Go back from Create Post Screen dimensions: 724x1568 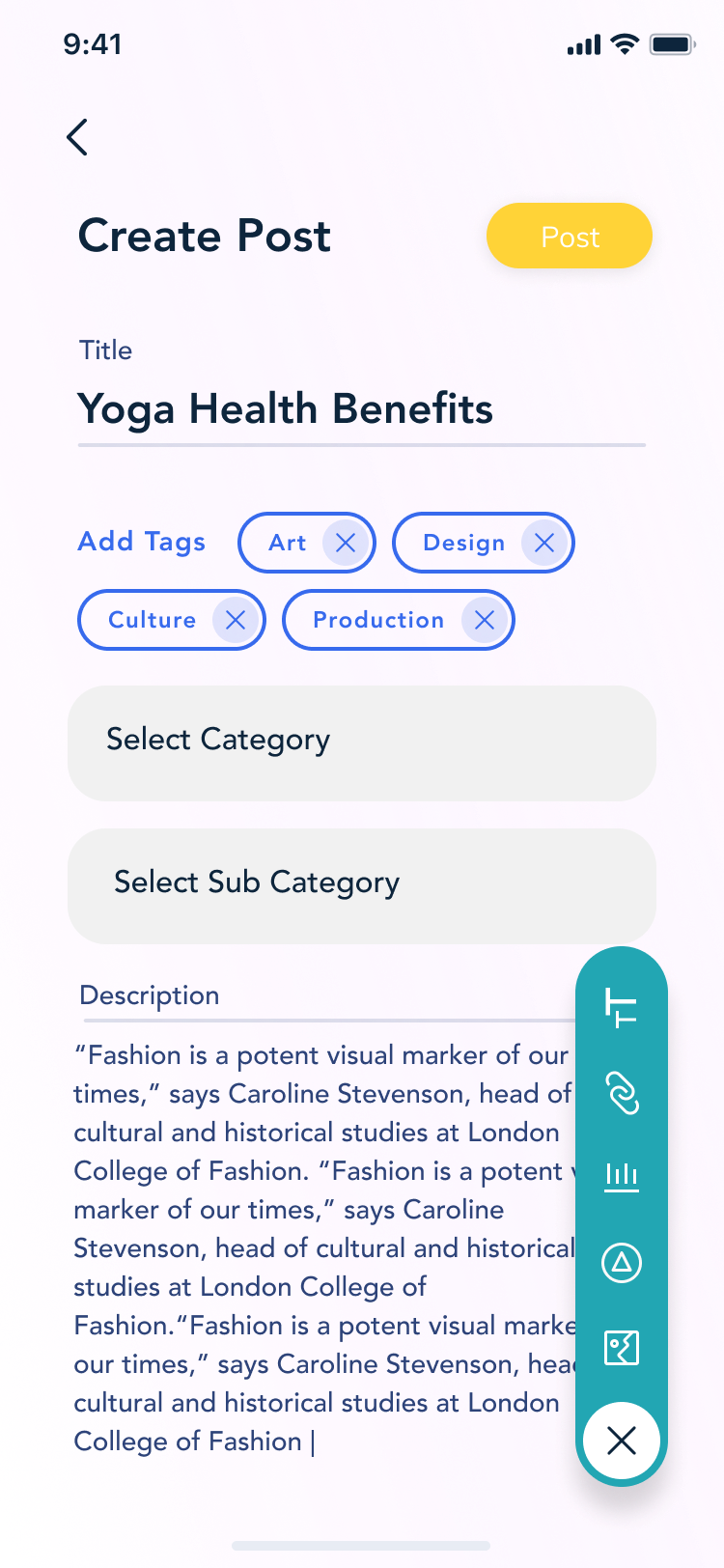coord(78,137)
